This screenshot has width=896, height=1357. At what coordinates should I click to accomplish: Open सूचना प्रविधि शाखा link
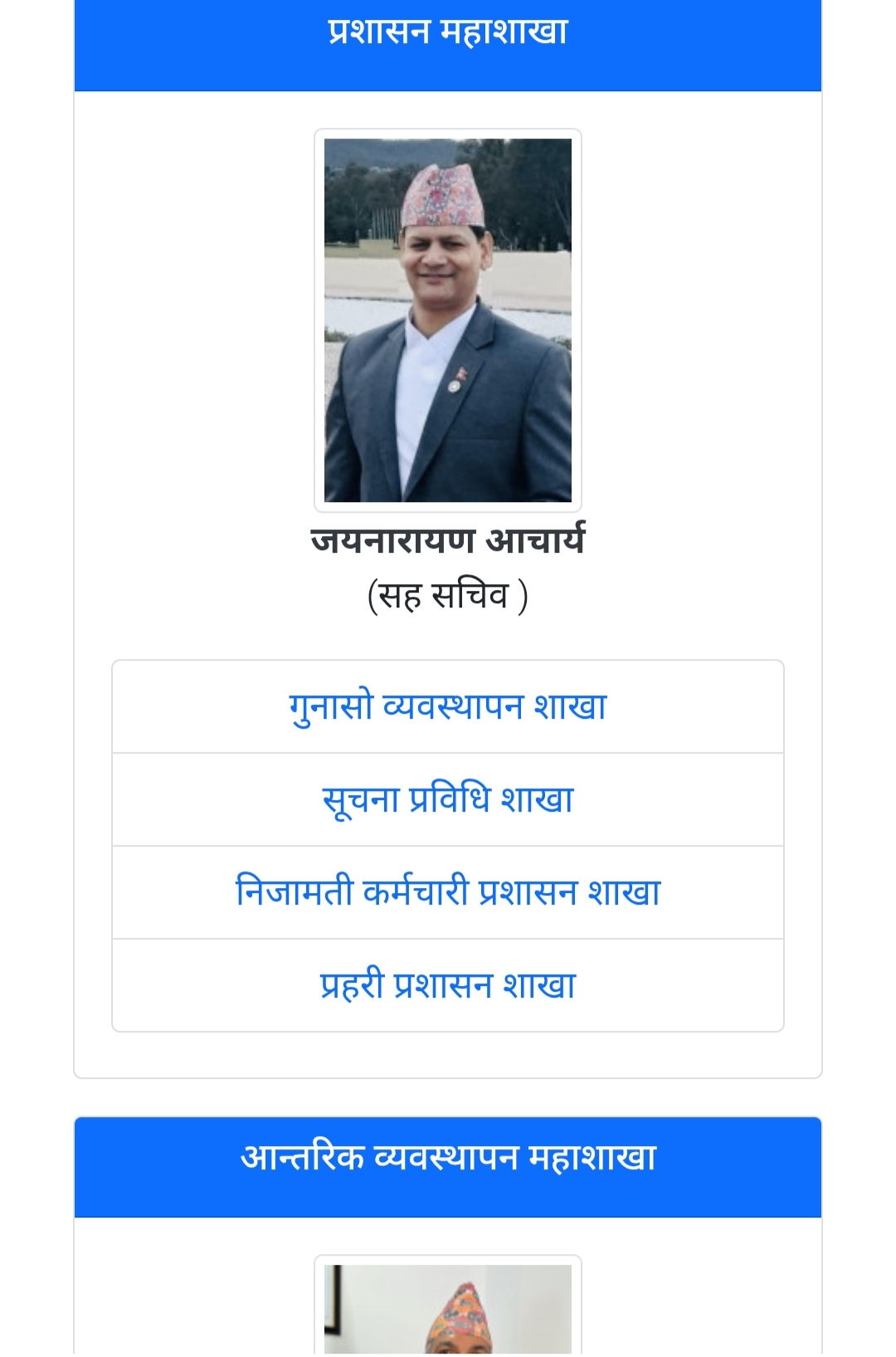[x=448, y=800]
